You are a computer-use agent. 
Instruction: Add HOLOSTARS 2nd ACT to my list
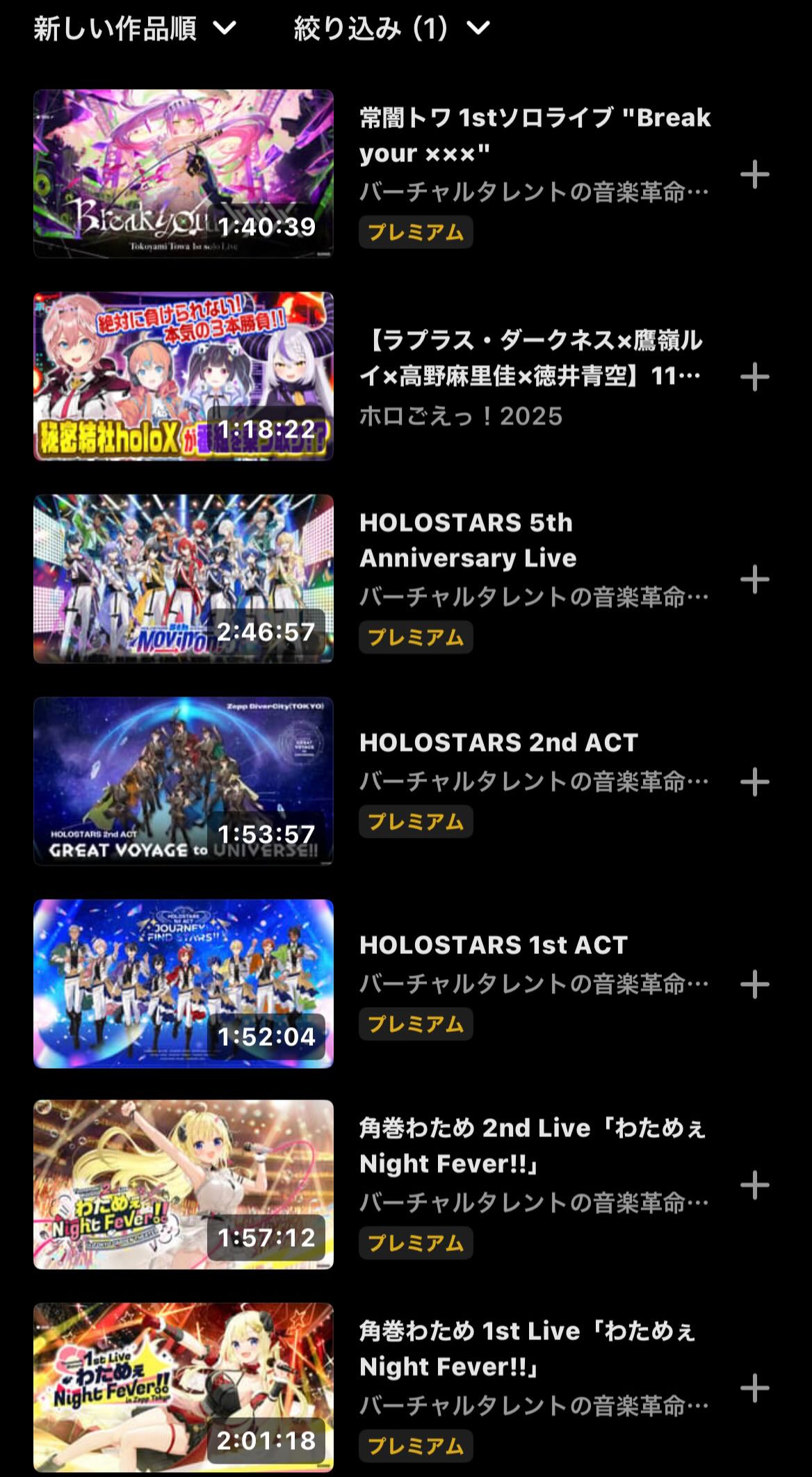coord(754,782)
